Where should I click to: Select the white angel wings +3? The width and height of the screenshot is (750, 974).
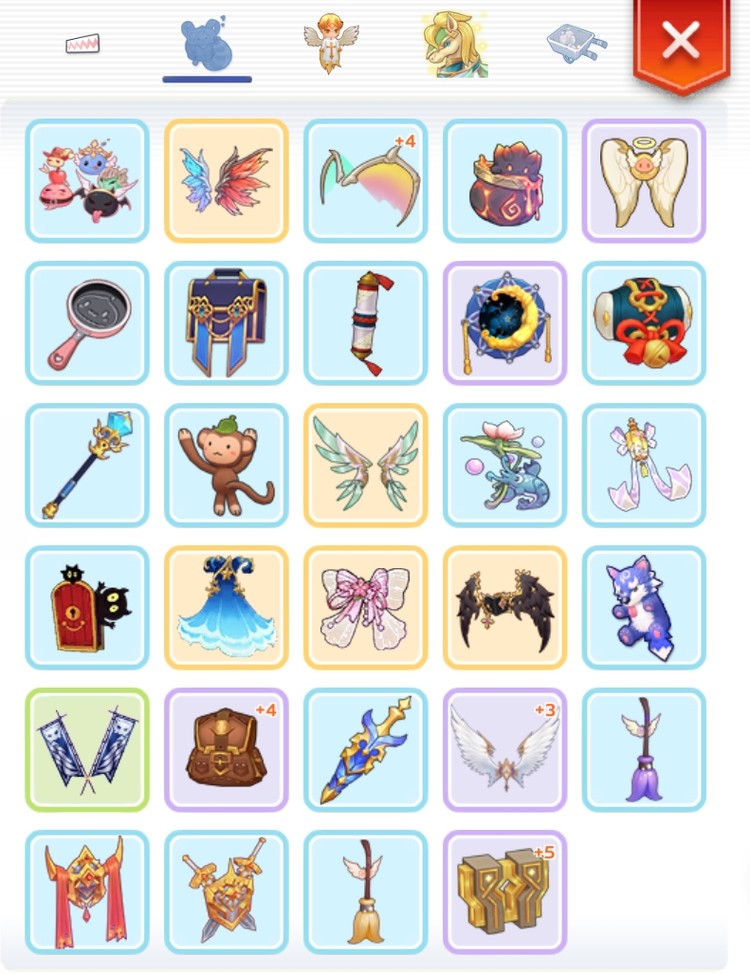pos(505,749)
